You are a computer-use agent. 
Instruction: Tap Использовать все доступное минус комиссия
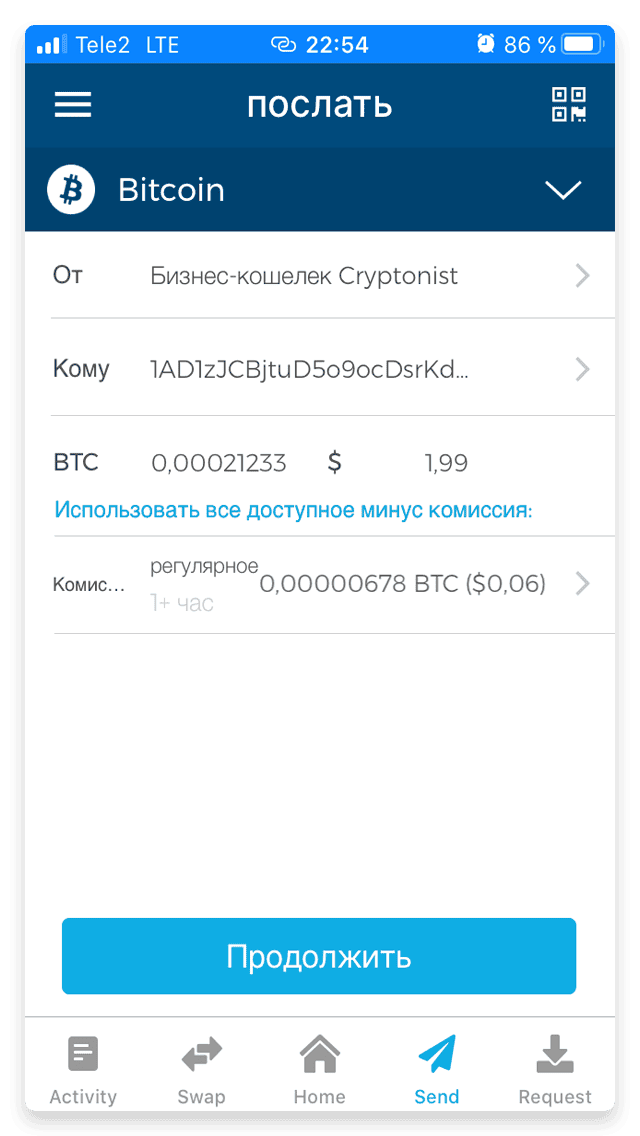click(x=294, y=511)
